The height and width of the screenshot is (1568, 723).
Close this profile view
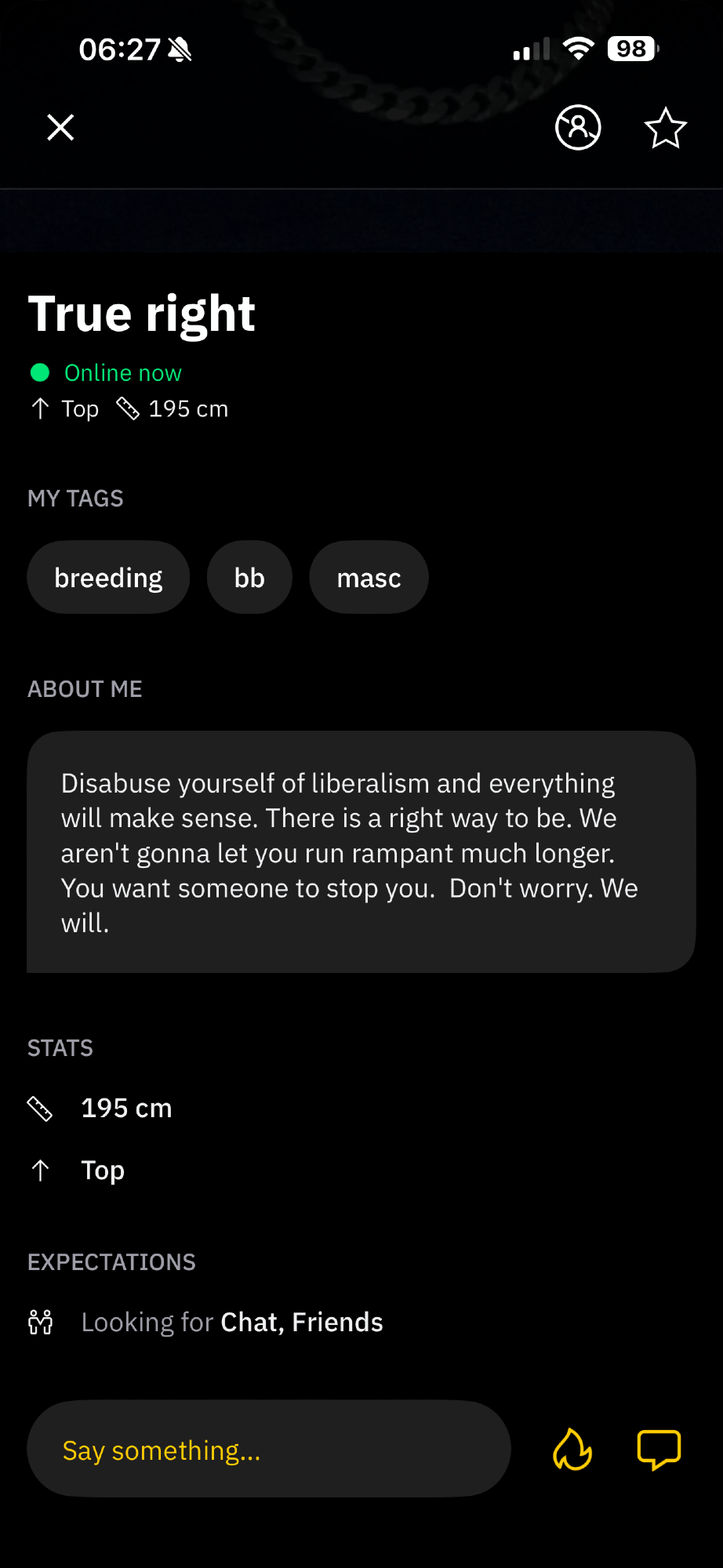[x=60, y=127]
